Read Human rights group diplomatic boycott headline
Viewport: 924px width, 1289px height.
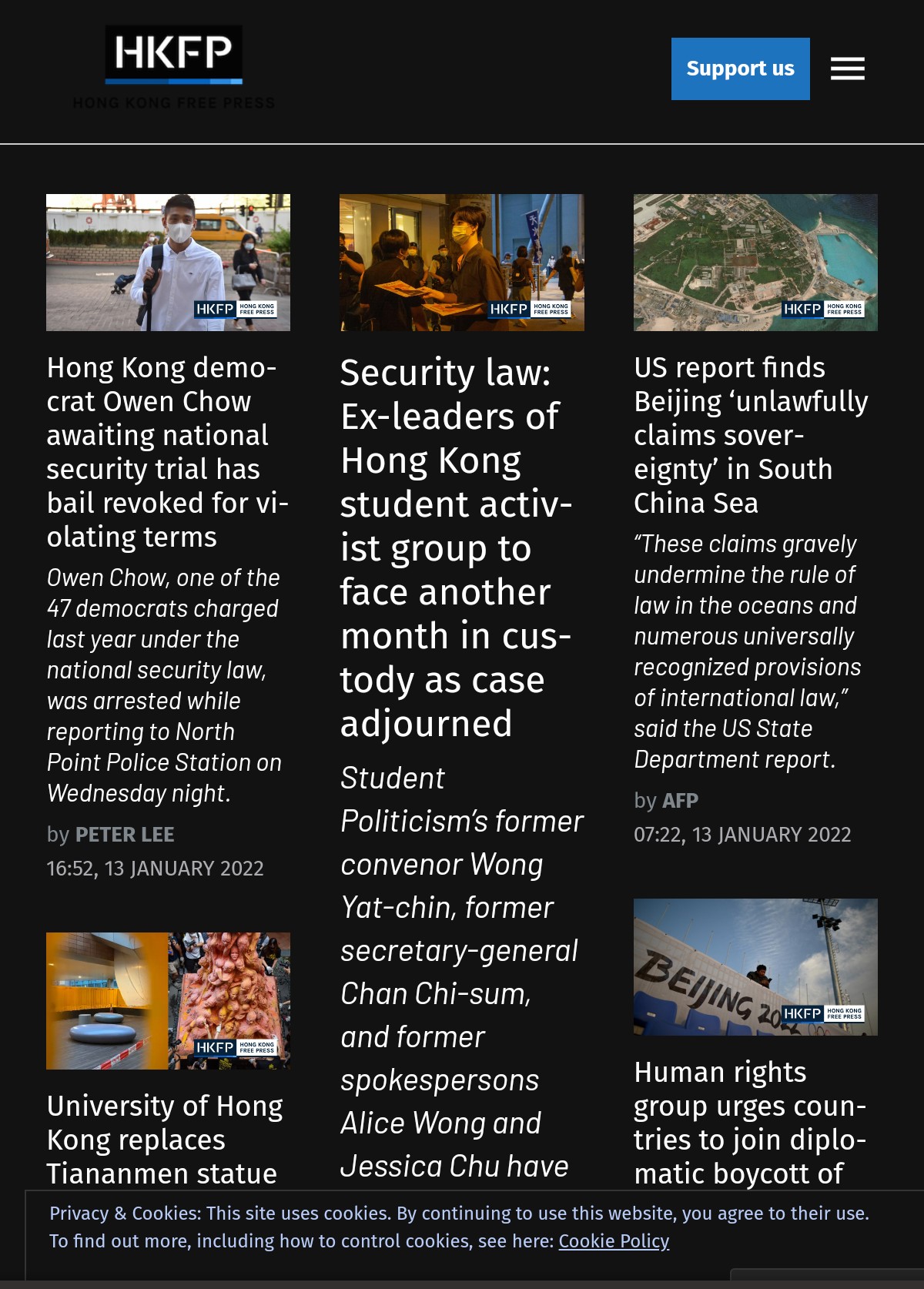click(749, 1123)
